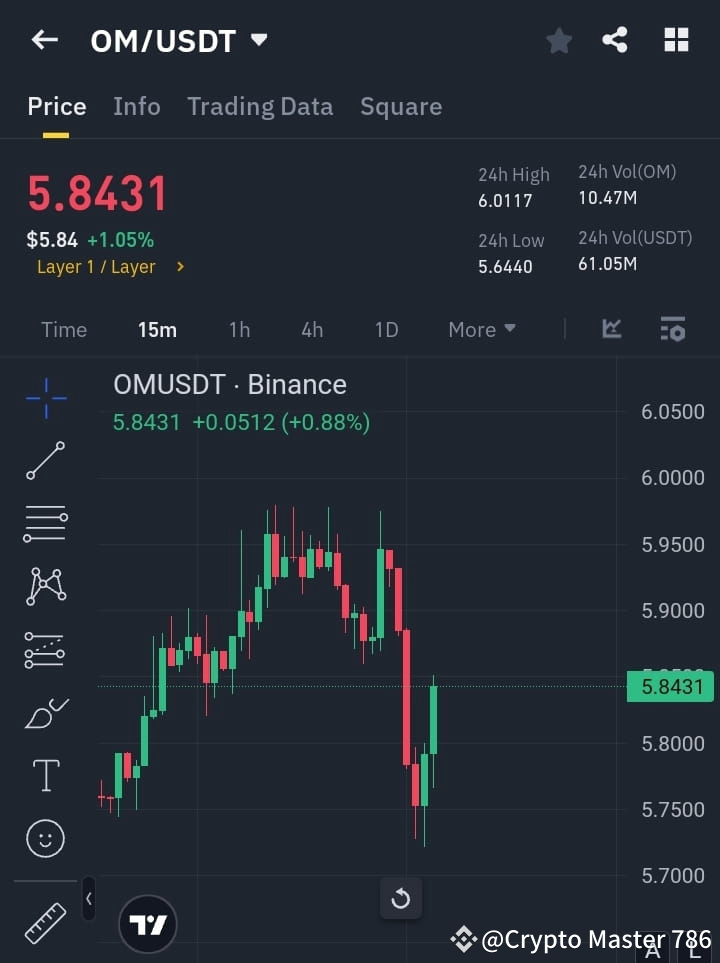Image resolution: width=720 pixels, height=963 pixels.
Task: Open the horizontal lines drawing tool
Action: pyautogui.click(x=45, y=524)
